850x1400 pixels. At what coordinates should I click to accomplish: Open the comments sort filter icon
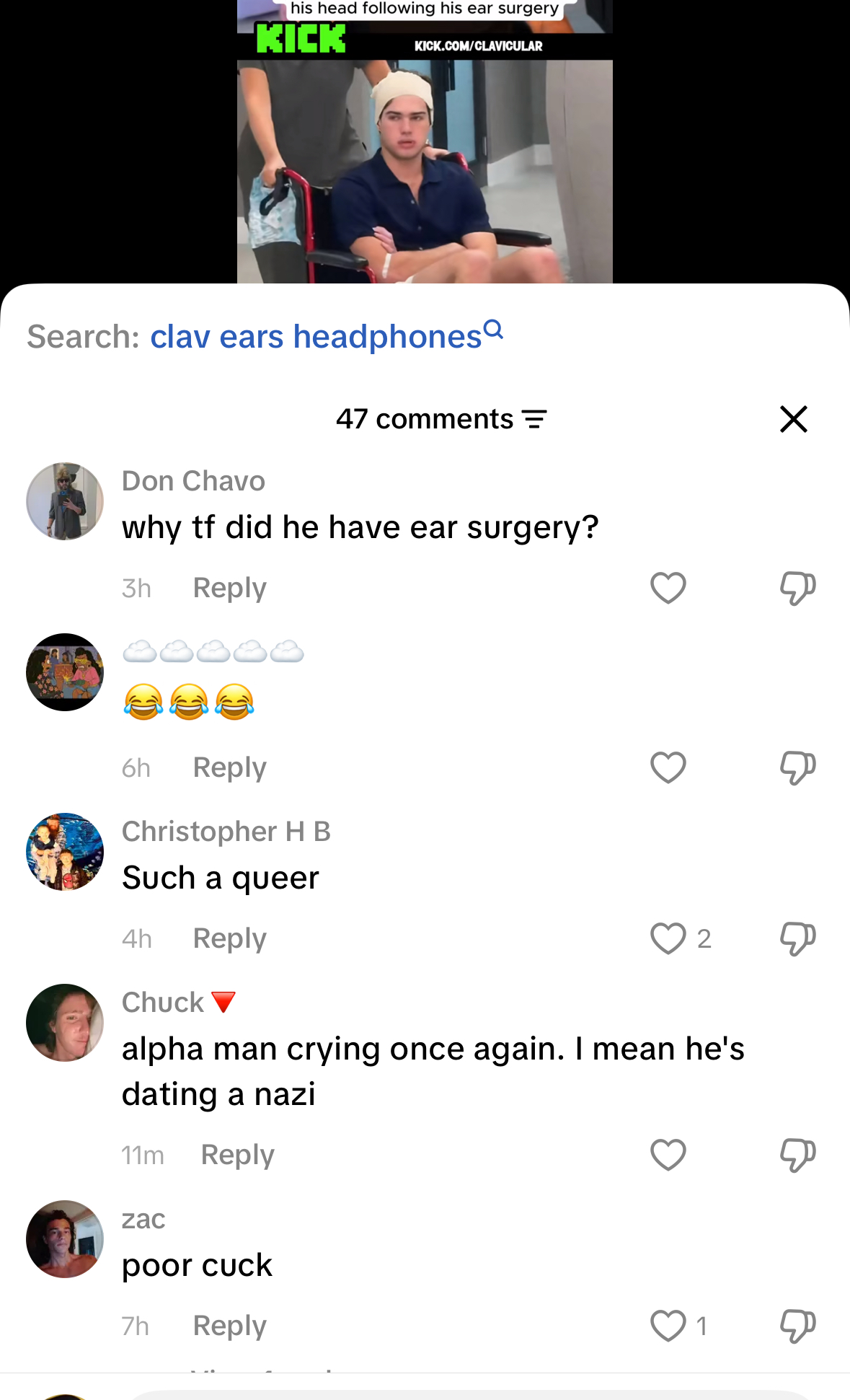[x=534, y=419]
